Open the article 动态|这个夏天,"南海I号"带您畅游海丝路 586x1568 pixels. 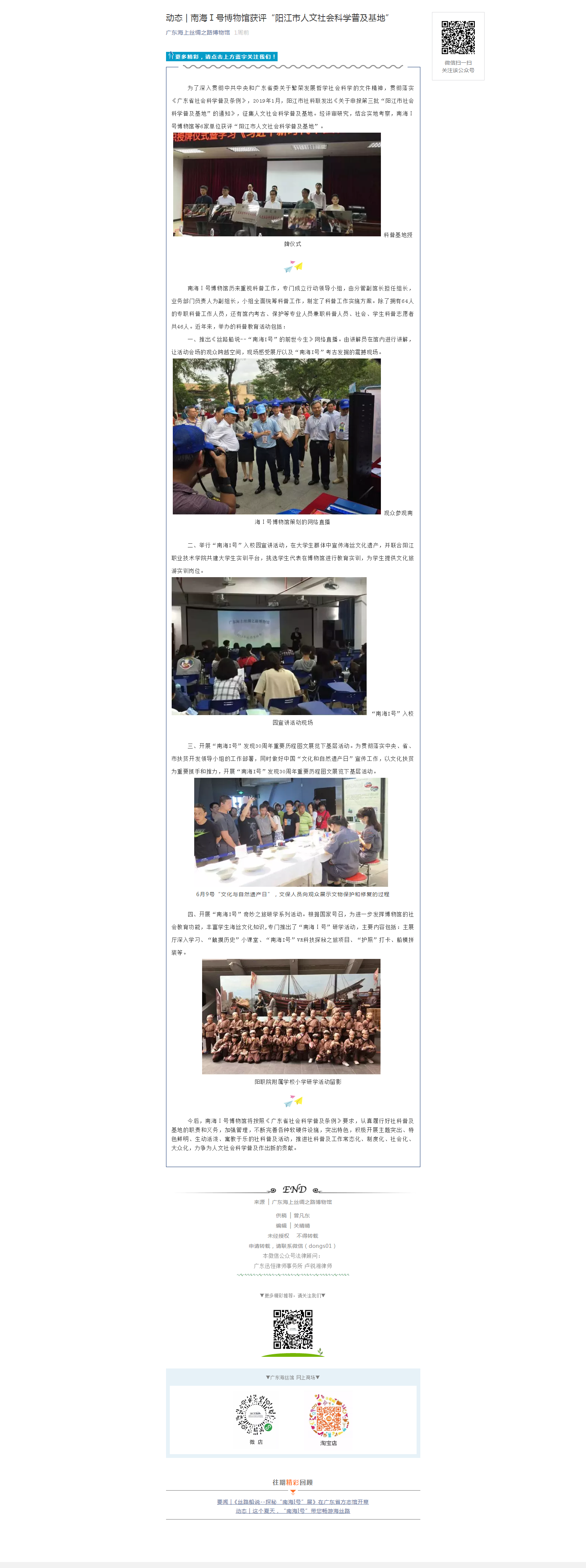[293, 1511]
